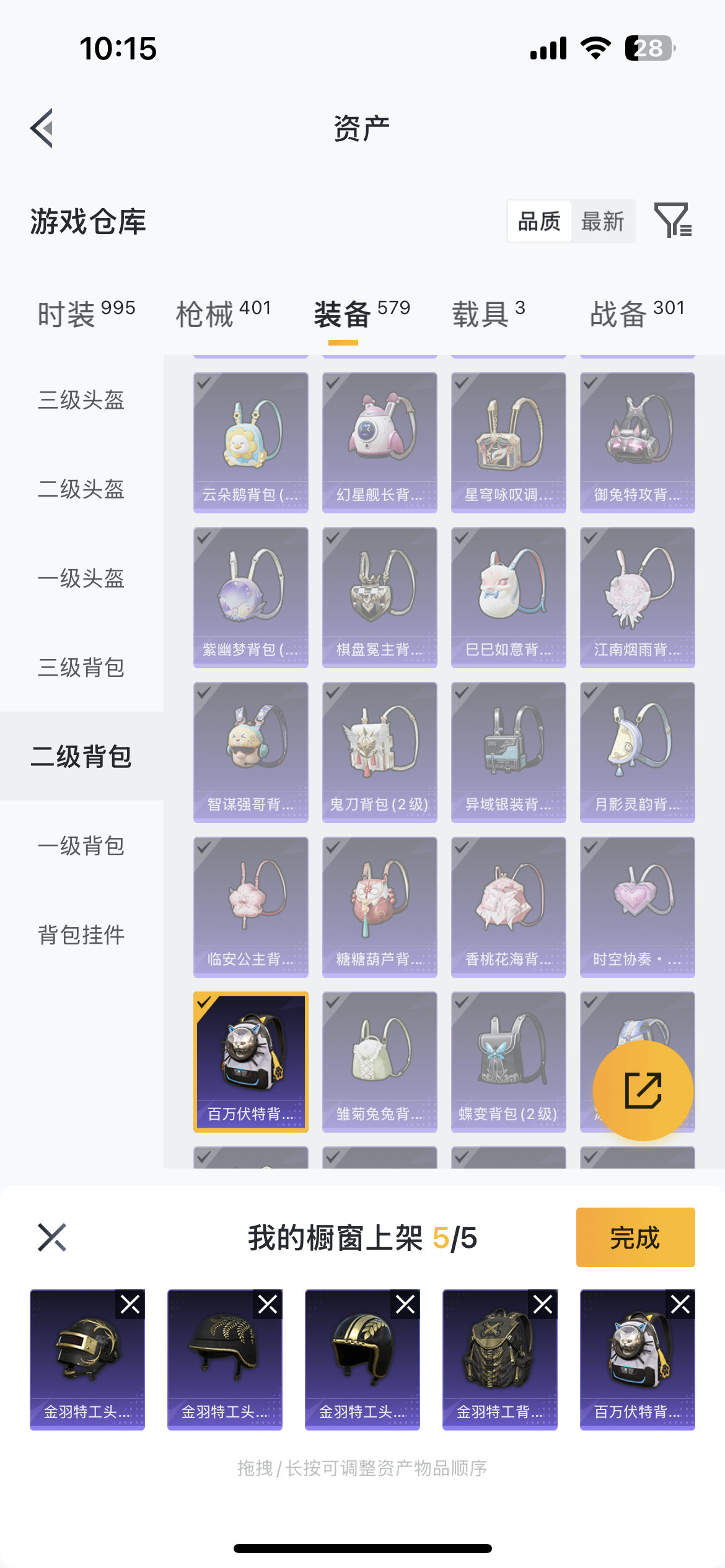Switch to the 时装 tab

[86, 313]
